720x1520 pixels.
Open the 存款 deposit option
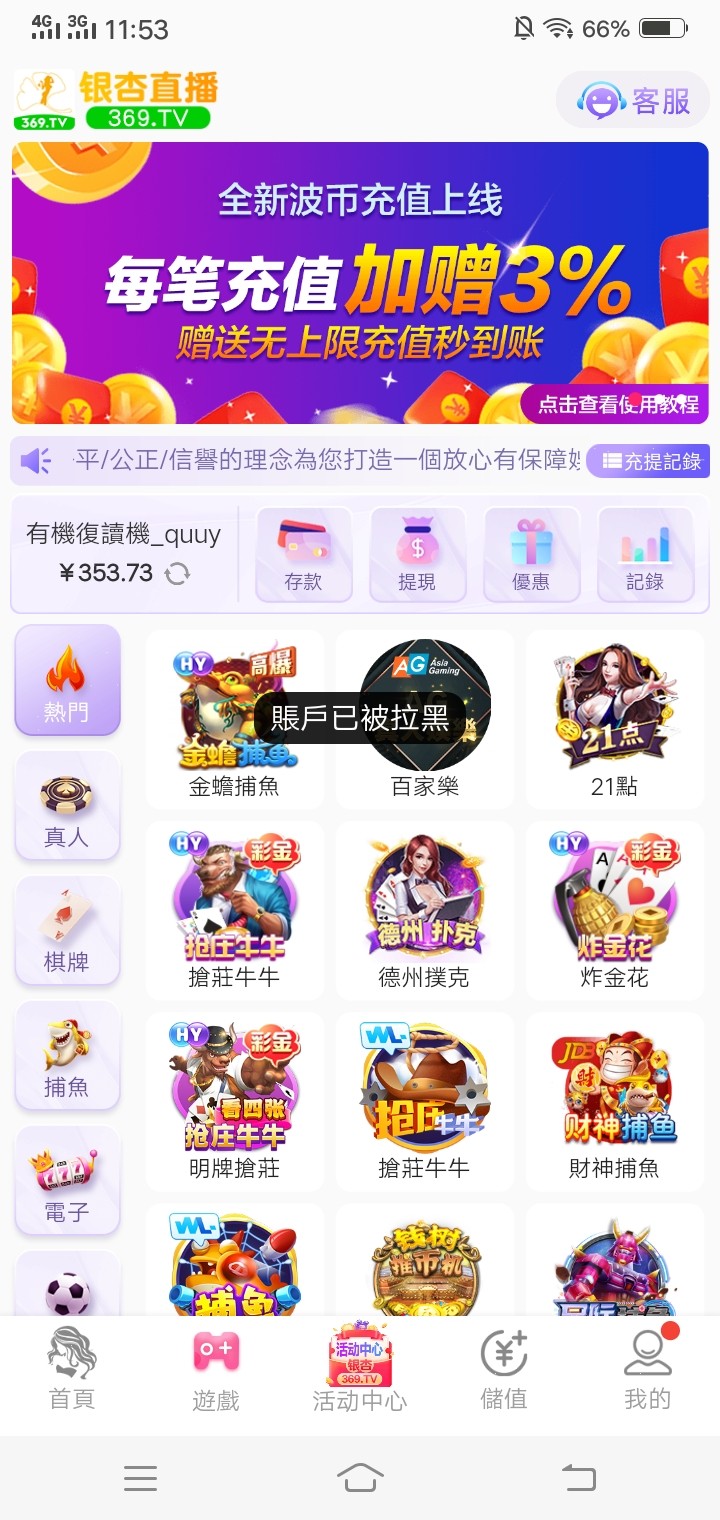[303, 555]
